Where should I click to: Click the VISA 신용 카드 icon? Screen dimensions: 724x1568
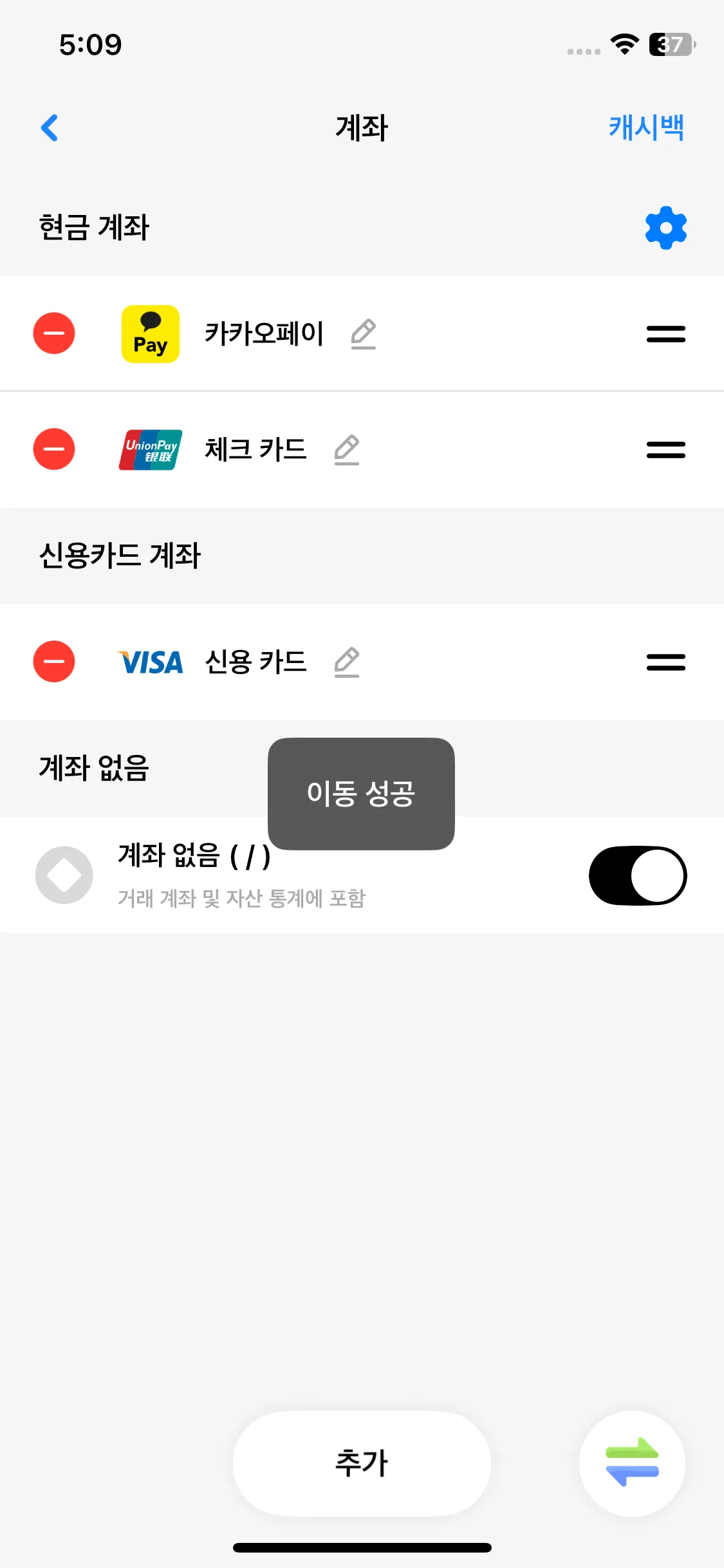click(150, 662)
